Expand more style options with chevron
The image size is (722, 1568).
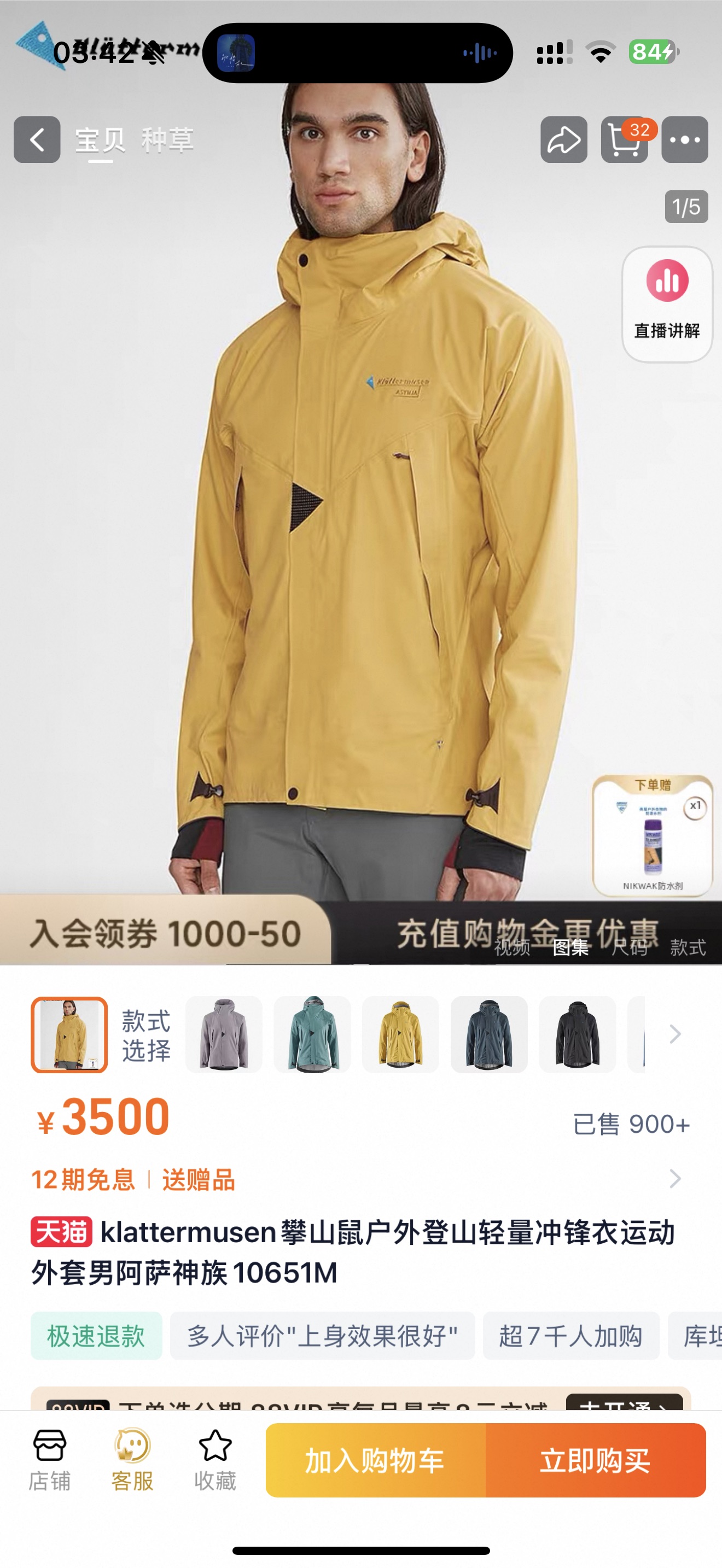[674, 1034]
